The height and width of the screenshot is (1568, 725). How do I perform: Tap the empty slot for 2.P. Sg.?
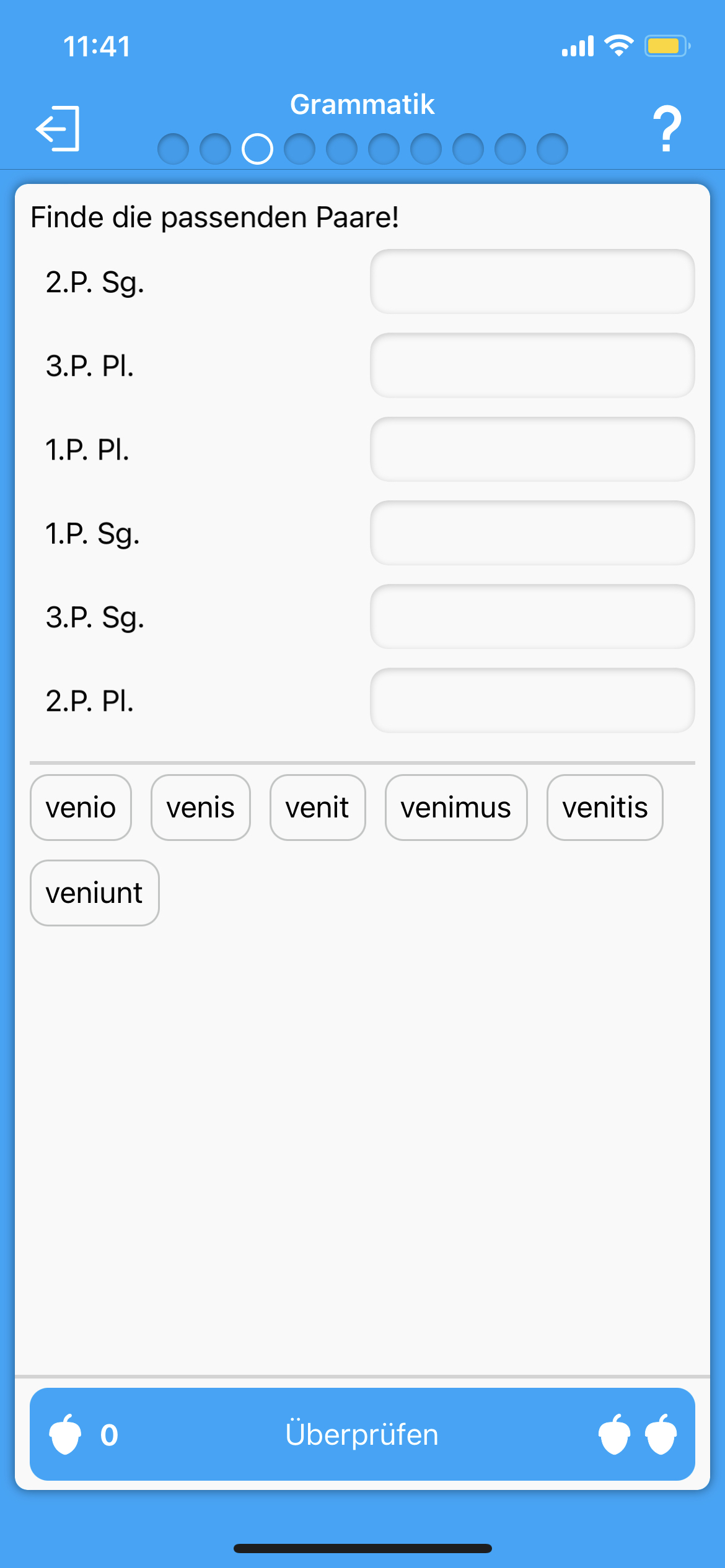click(532, 282)
